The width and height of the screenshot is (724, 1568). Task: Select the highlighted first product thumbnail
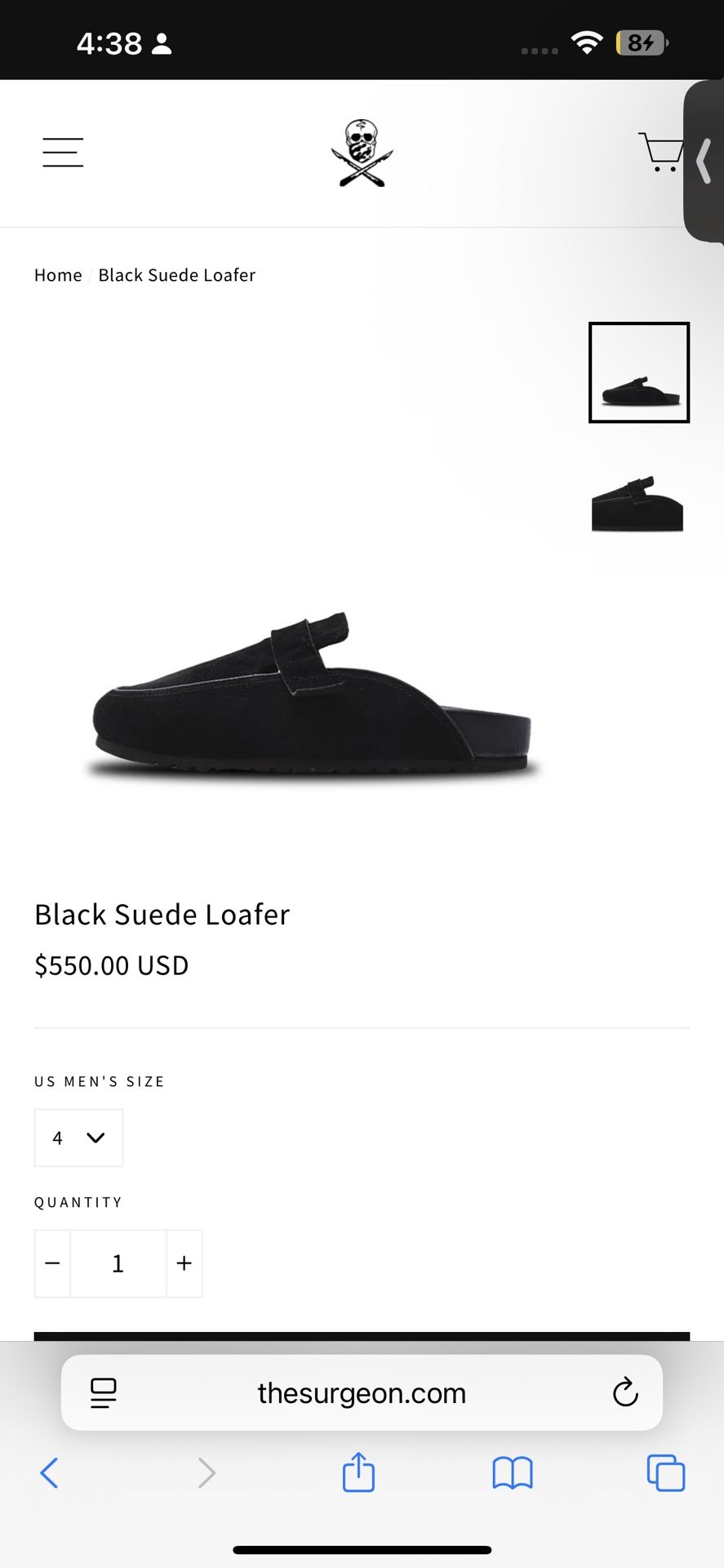point(638,372)
